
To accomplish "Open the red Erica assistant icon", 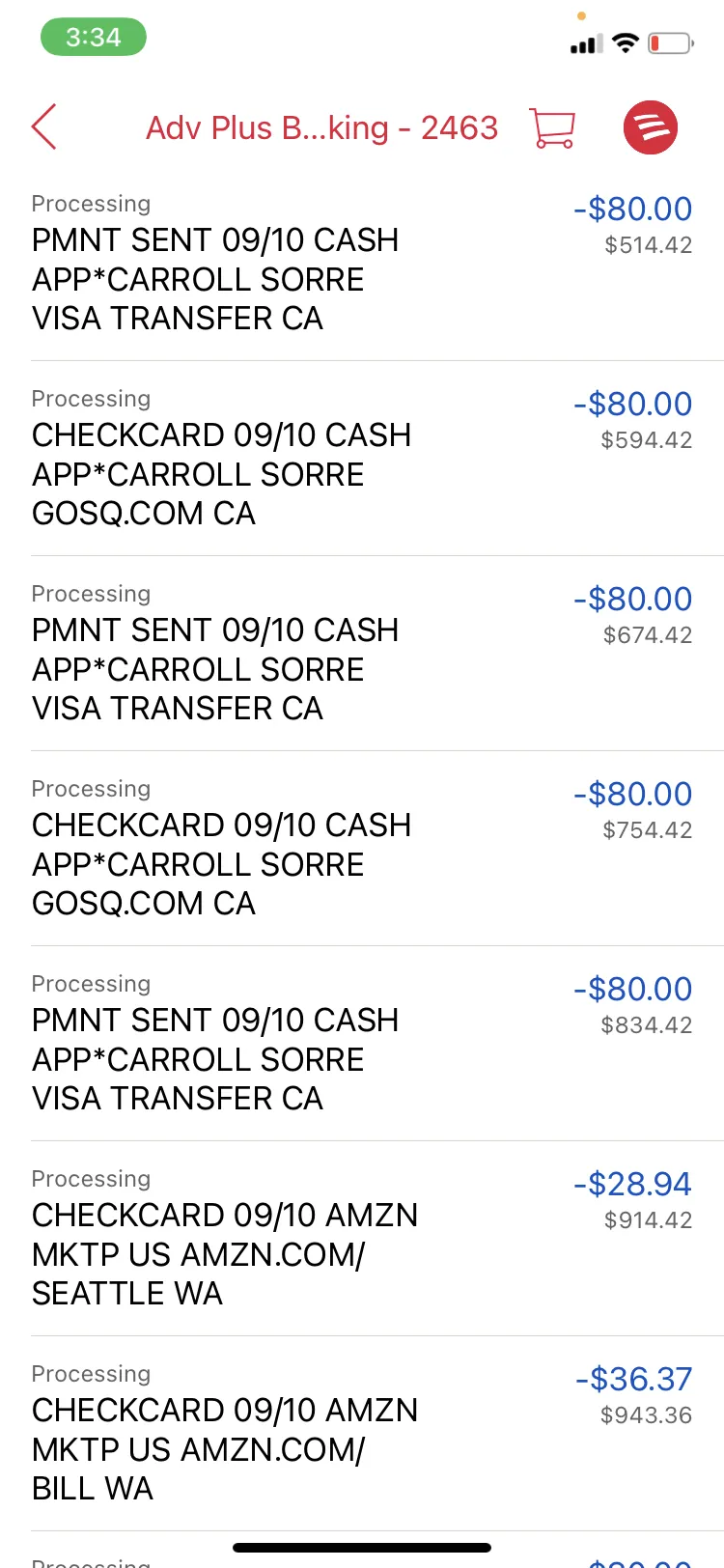I will point(651,127).
